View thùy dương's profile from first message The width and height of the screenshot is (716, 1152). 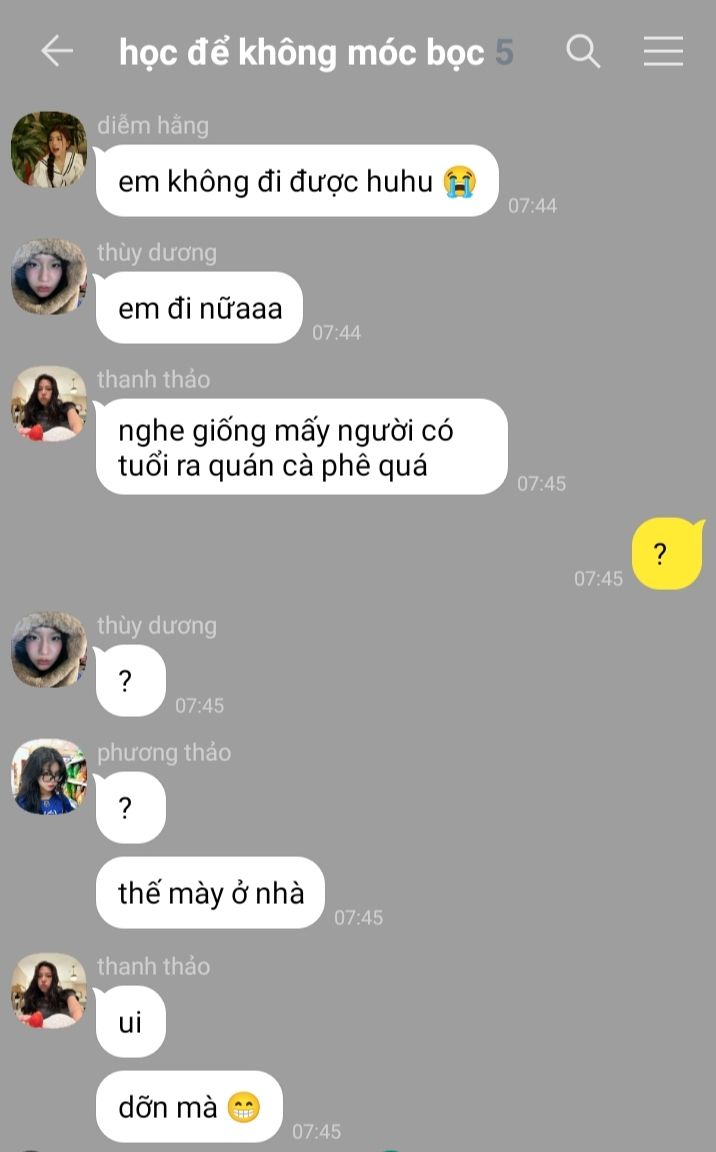click(x=49, y=276)
